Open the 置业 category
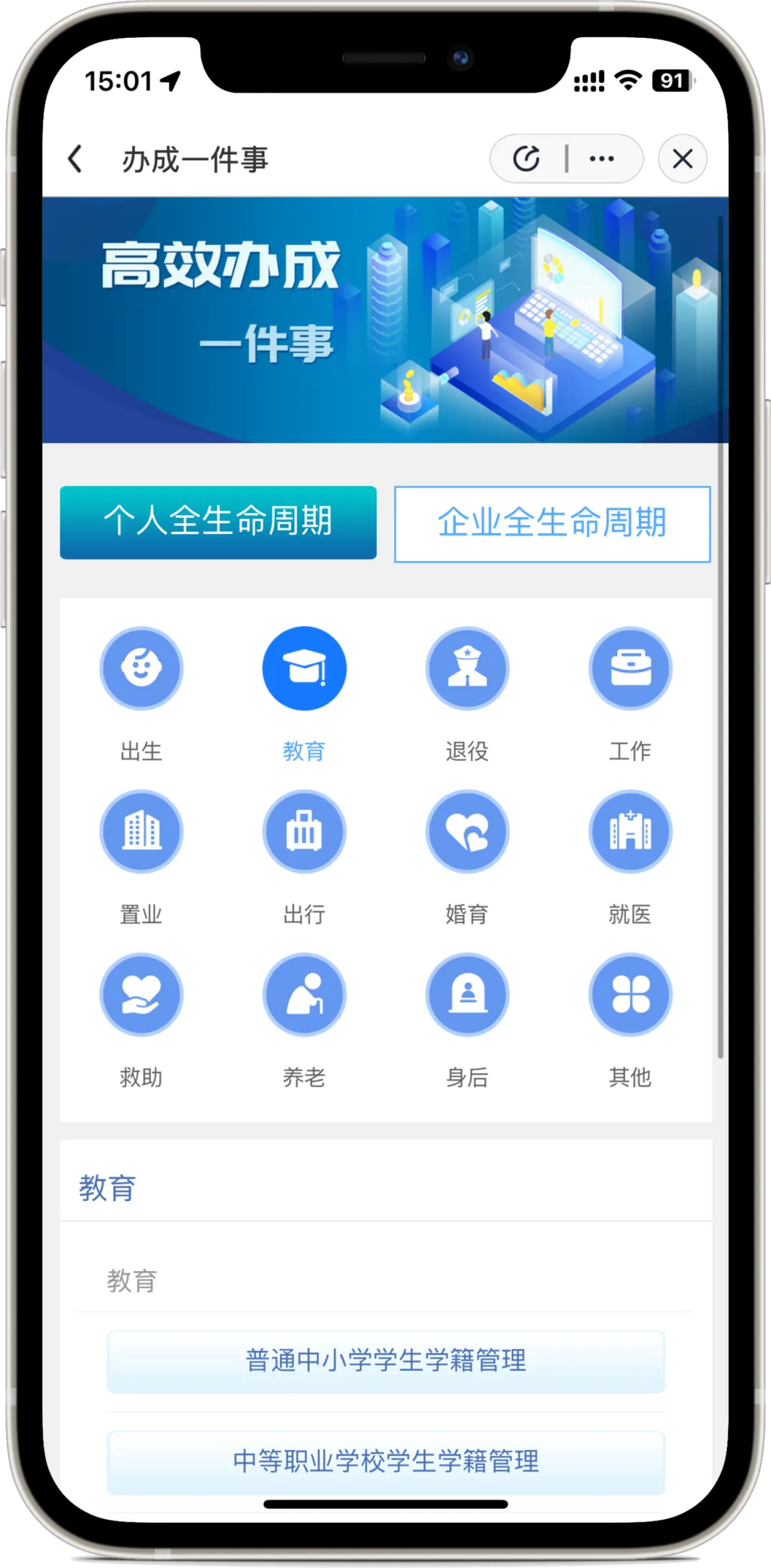 pyautogui.click(x=141, y=832)
